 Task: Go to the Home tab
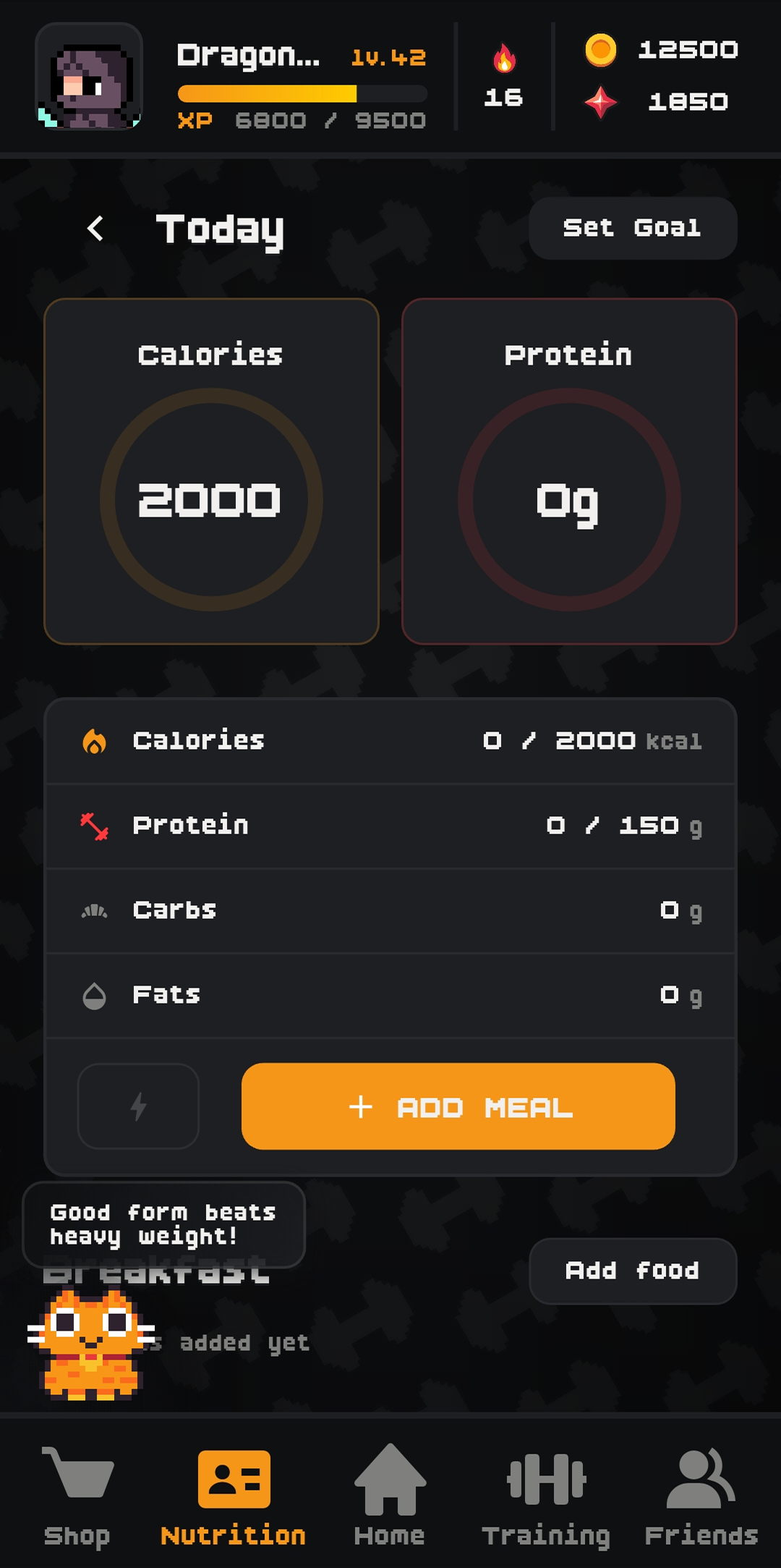pos(390,1495)
